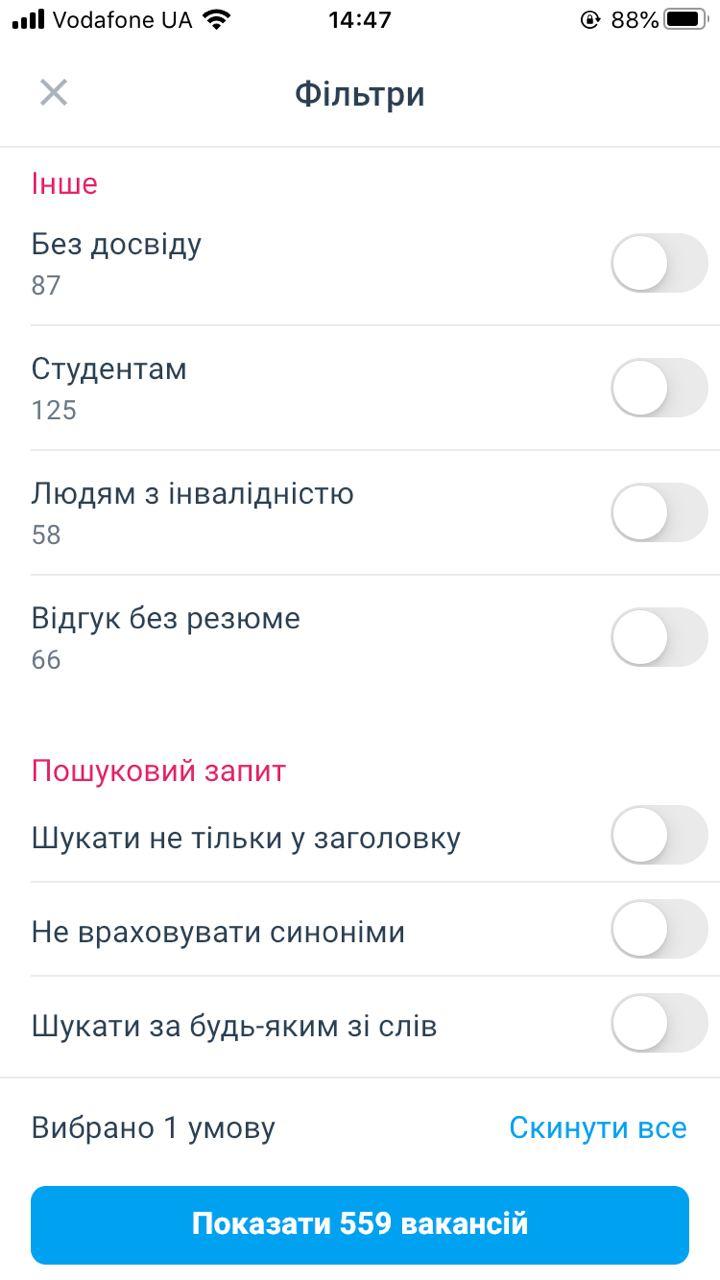Enable 'Шукати не тільки у заголовку'
The image size is (720, 1280).
[657, 836]
